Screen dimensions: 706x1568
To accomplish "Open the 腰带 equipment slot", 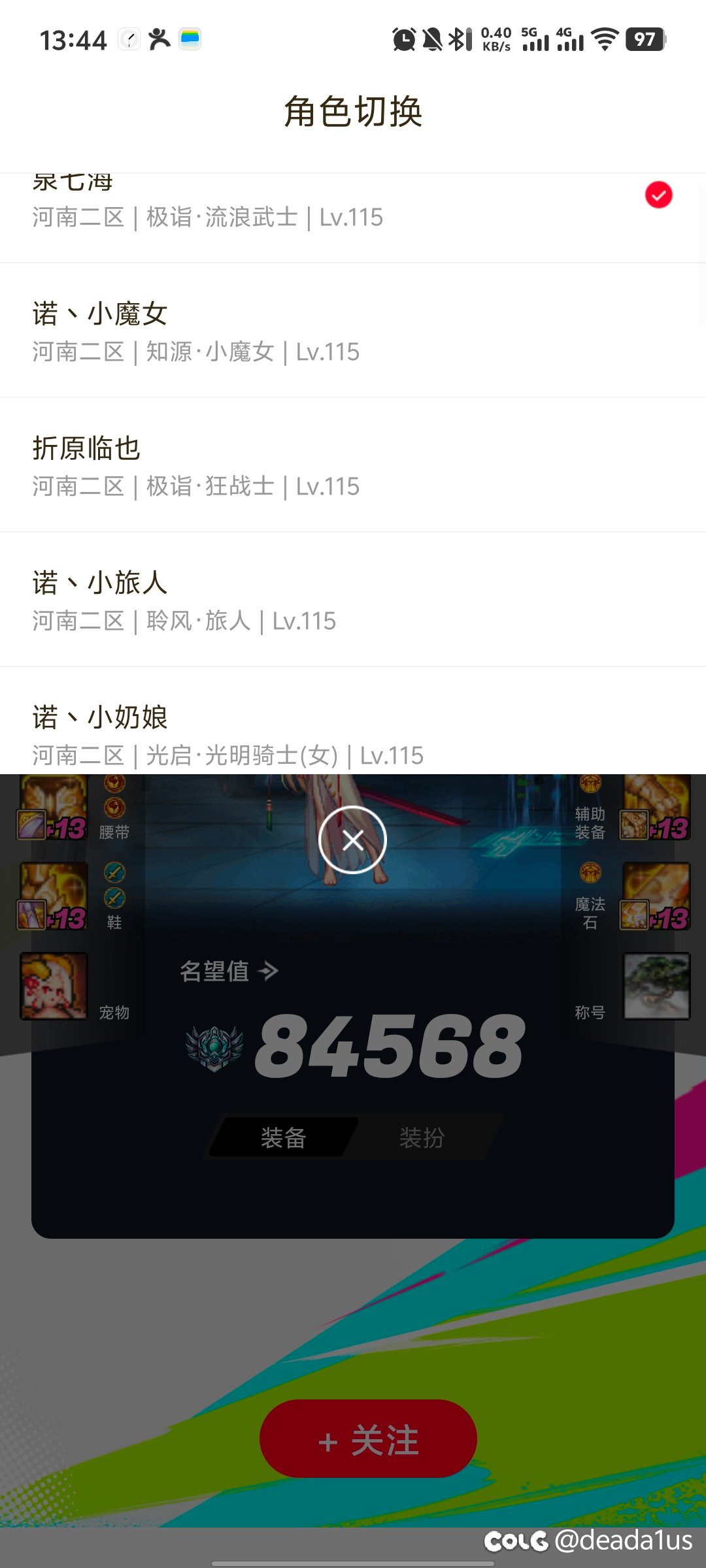I will click(x=52, y=808).
